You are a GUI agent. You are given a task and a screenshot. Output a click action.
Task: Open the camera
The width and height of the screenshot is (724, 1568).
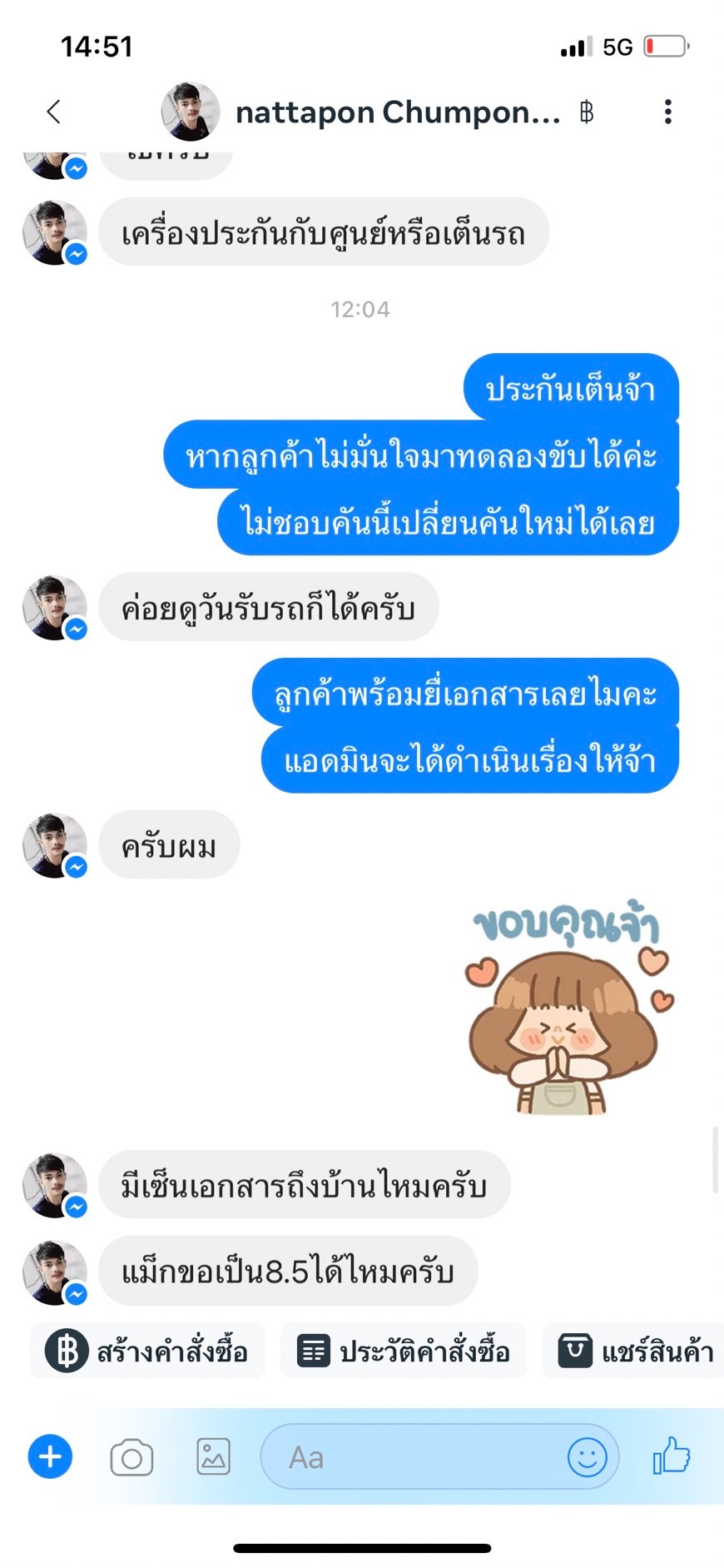pos(131,1457)
